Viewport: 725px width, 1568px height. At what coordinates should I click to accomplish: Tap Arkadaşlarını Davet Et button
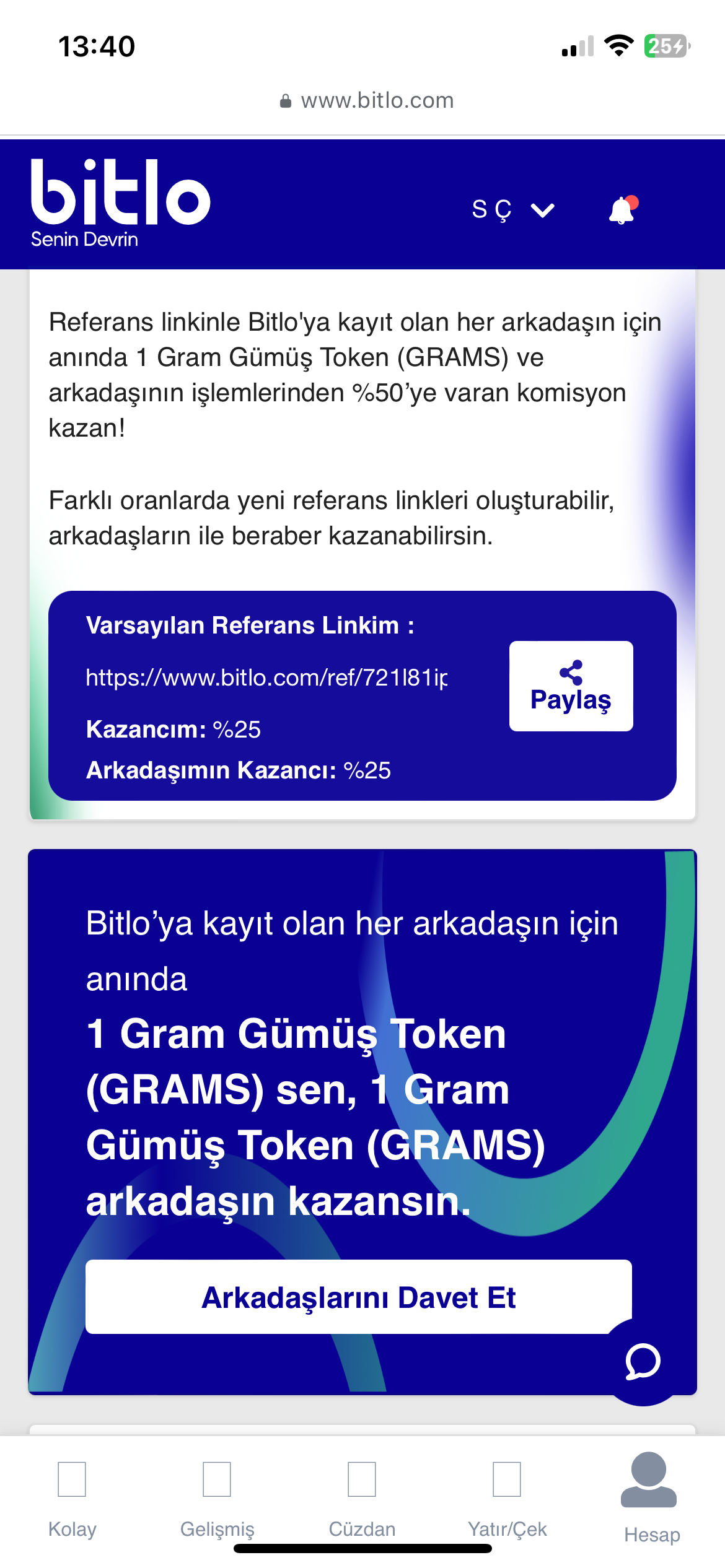click(359, 1297)
